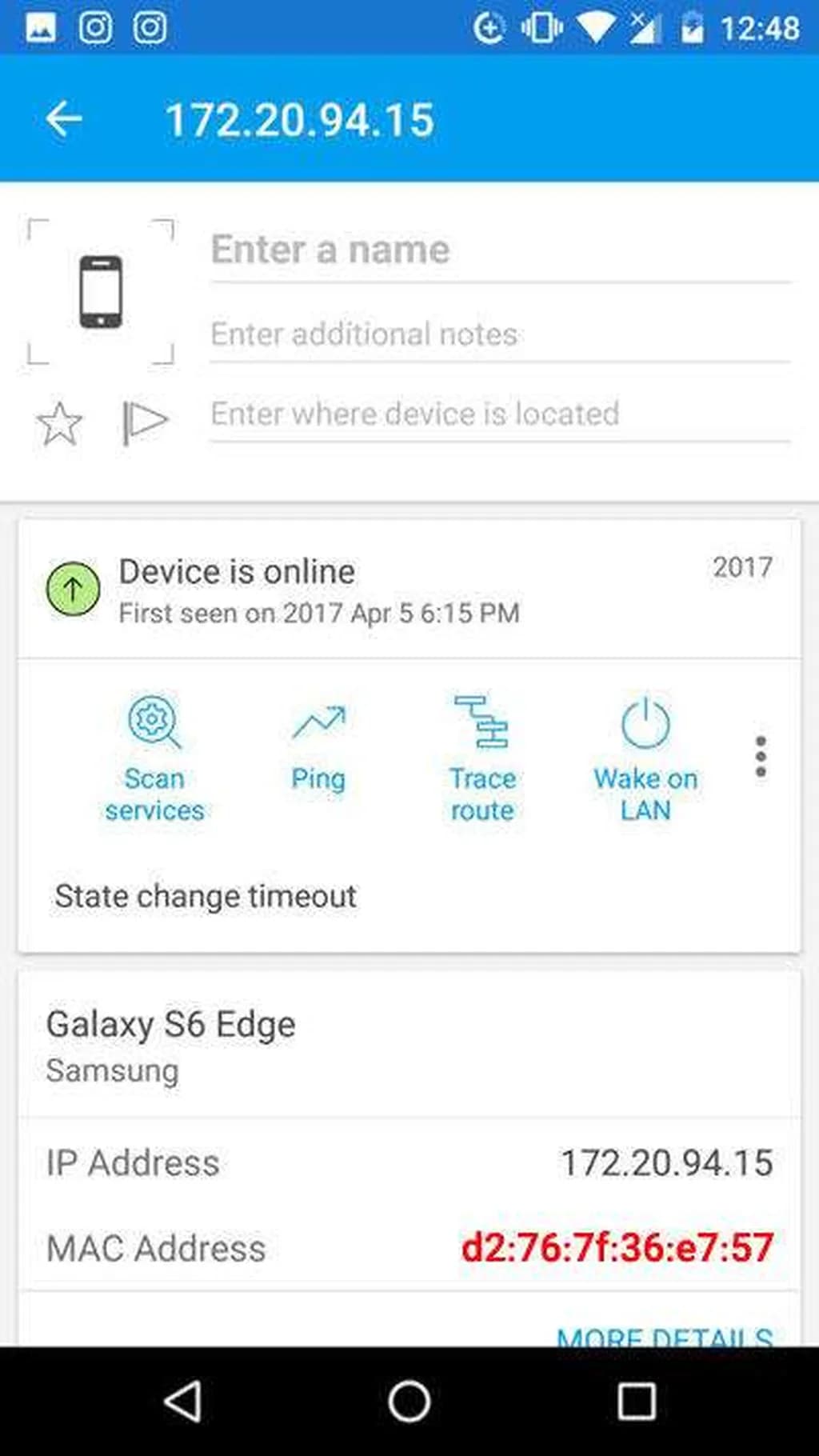Focus the Enter a name field
The width and height of the screenshot is (819, 1456).
(x=500, y=250)
